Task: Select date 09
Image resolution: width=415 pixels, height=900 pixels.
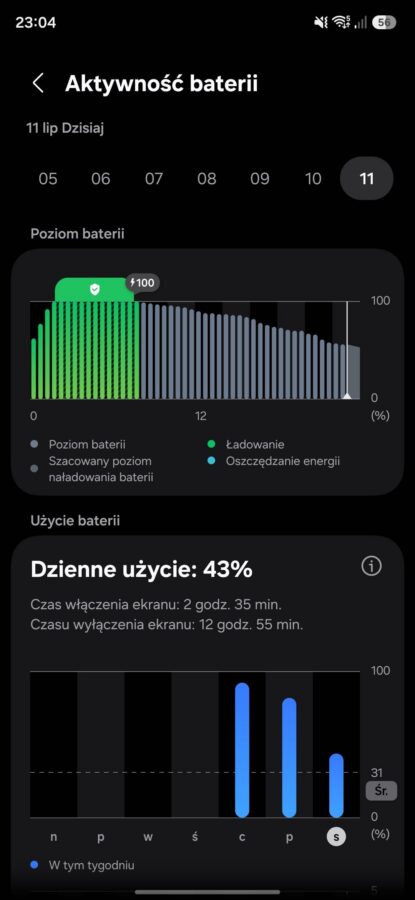Action: 259,179
